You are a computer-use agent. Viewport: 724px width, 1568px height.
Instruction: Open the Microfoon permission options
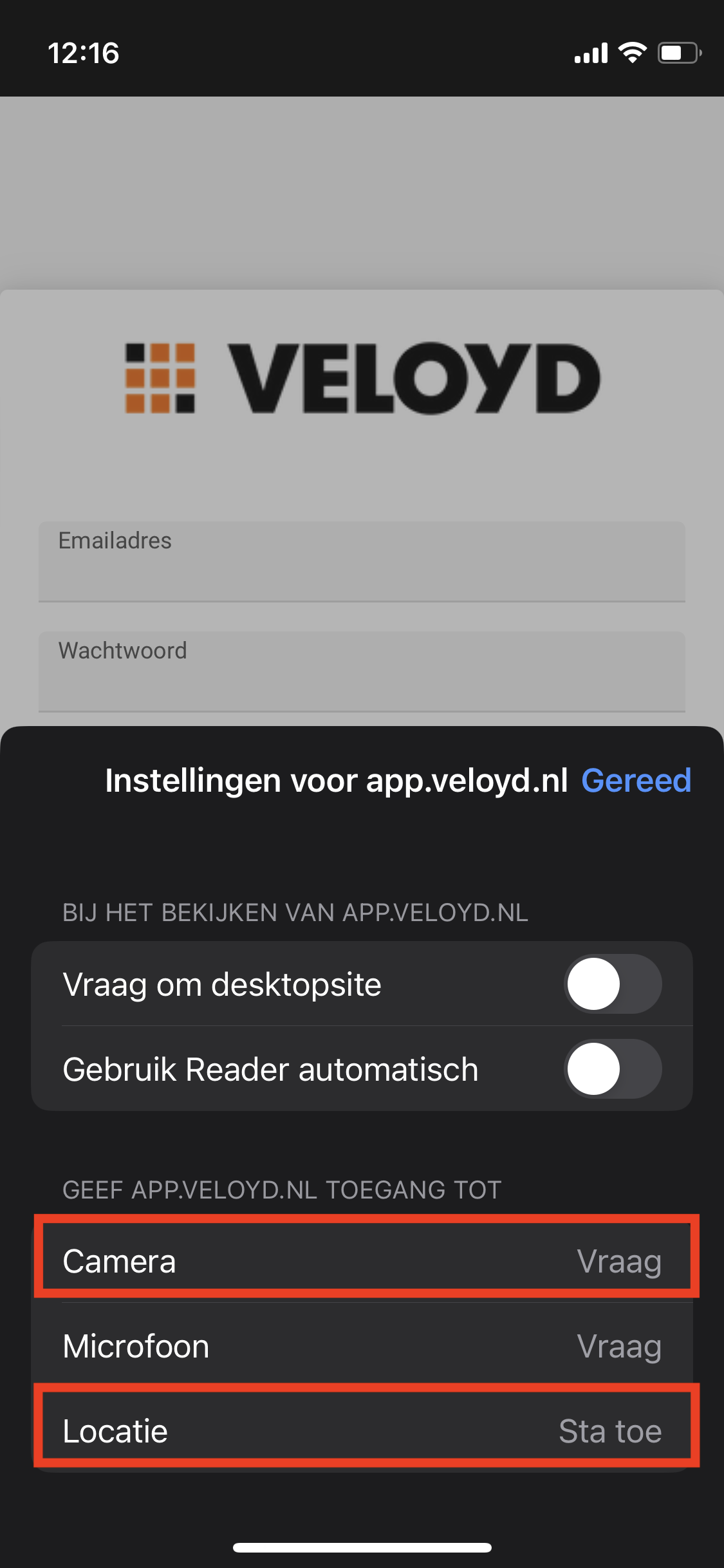(362, 1345)
